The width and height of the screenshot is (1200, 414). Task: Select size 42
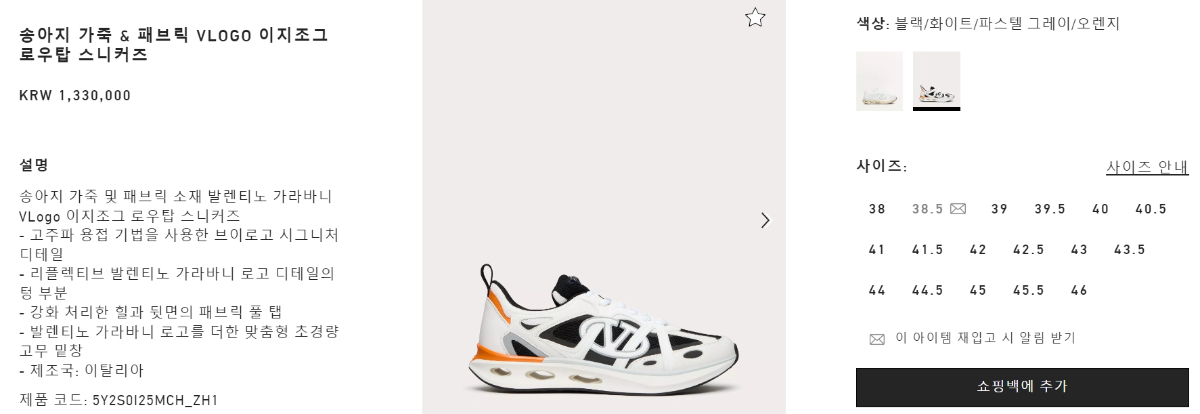coord(978,250)
